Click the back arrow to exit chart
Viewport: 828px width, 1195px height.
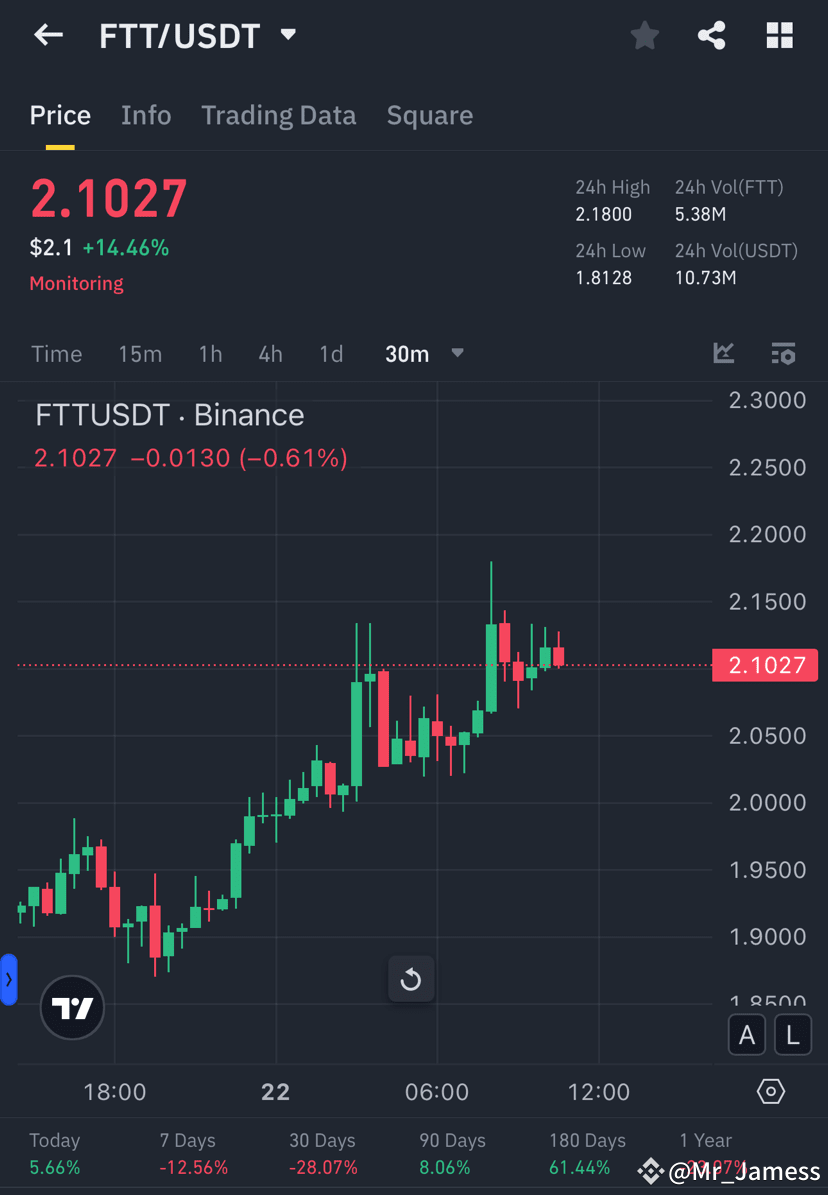tap(47, 34)
